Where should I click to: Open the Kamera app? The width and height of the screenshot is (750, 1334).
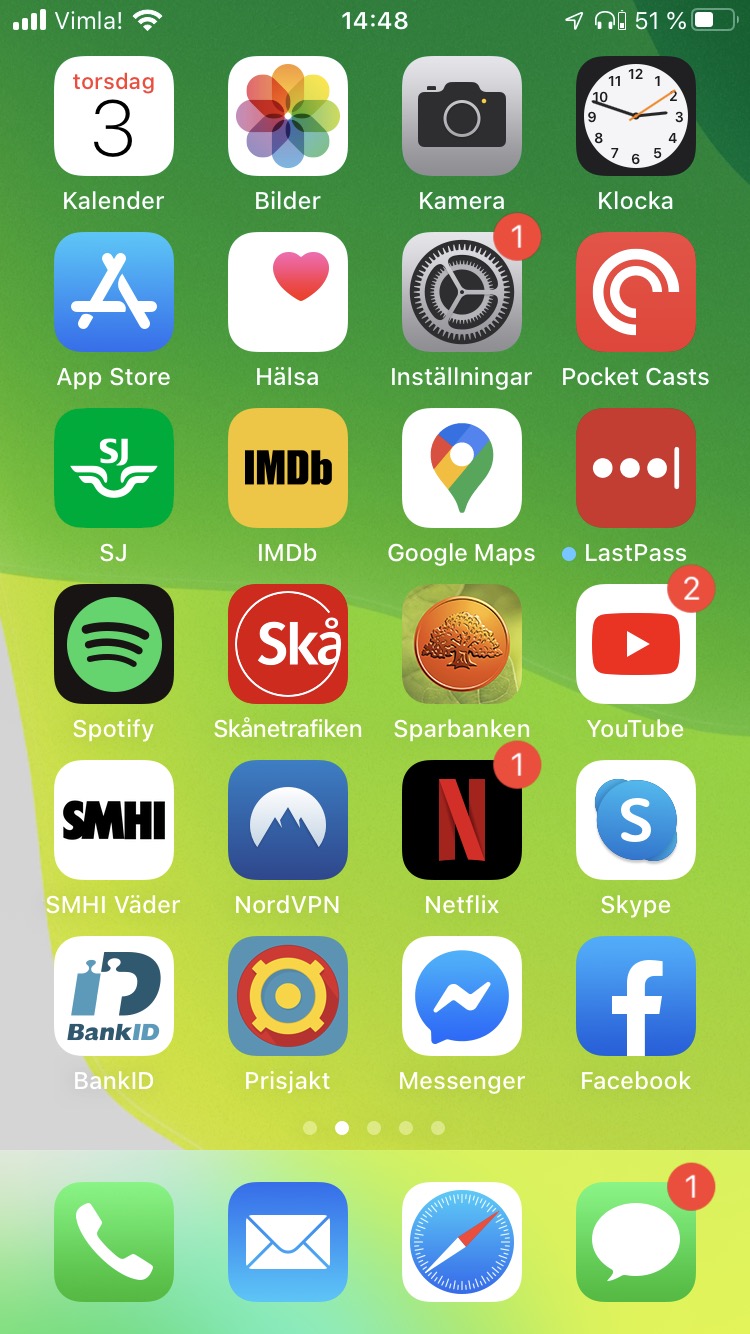pos(461,116)
